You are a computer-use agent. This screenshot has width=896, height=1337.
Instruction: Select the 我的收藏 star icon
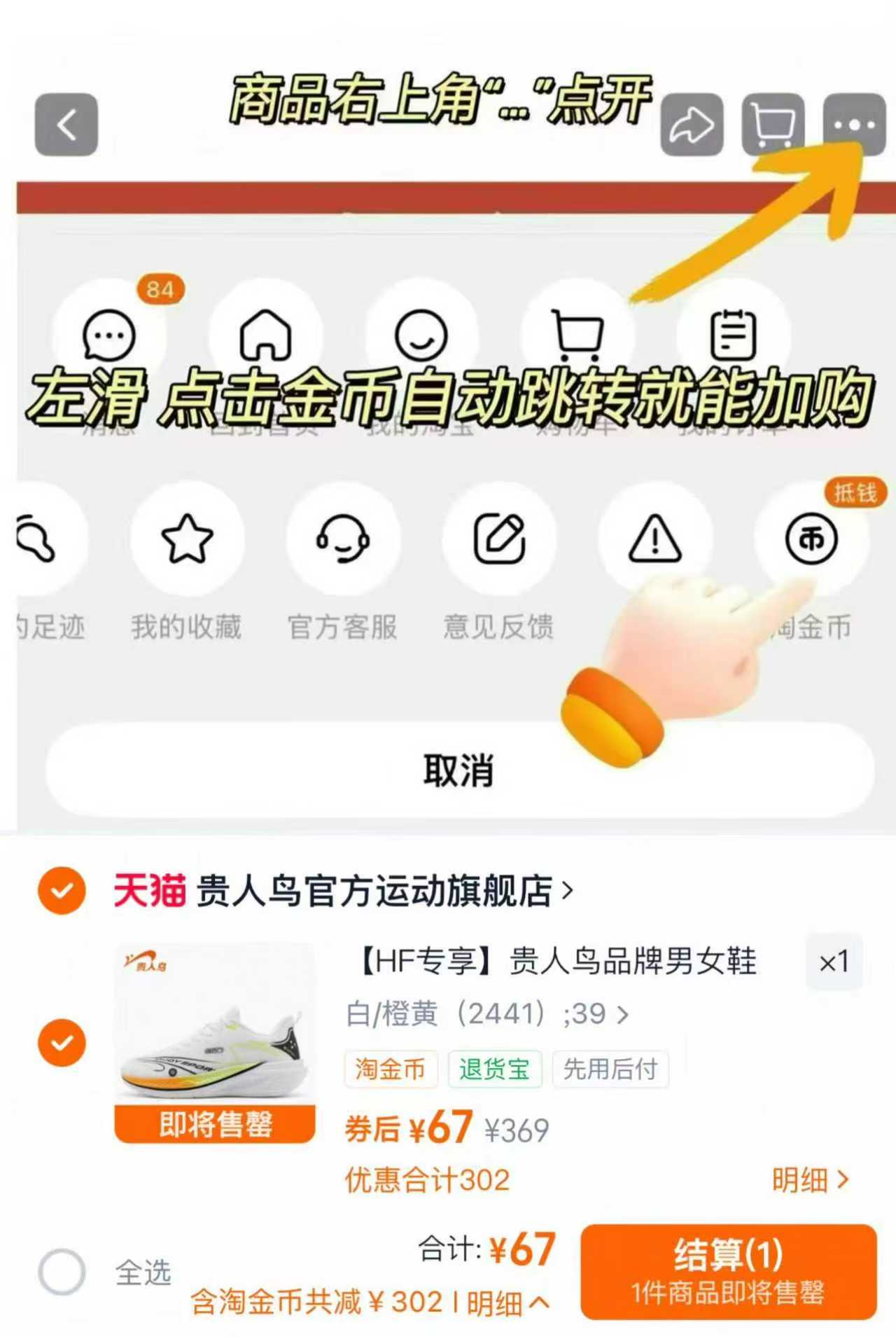coord(188,539)
